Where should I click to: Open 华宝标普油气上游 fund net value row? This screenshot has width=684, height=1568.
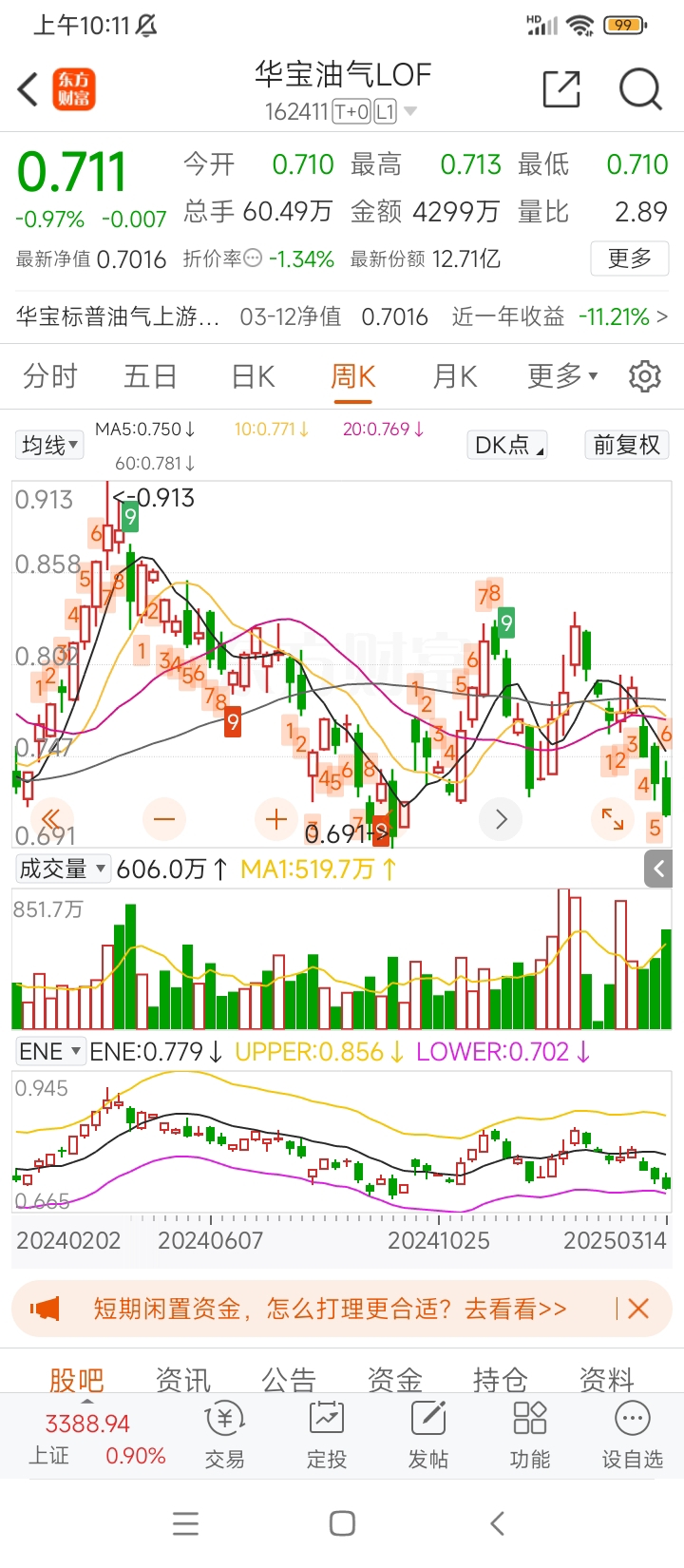pos(342,316)
